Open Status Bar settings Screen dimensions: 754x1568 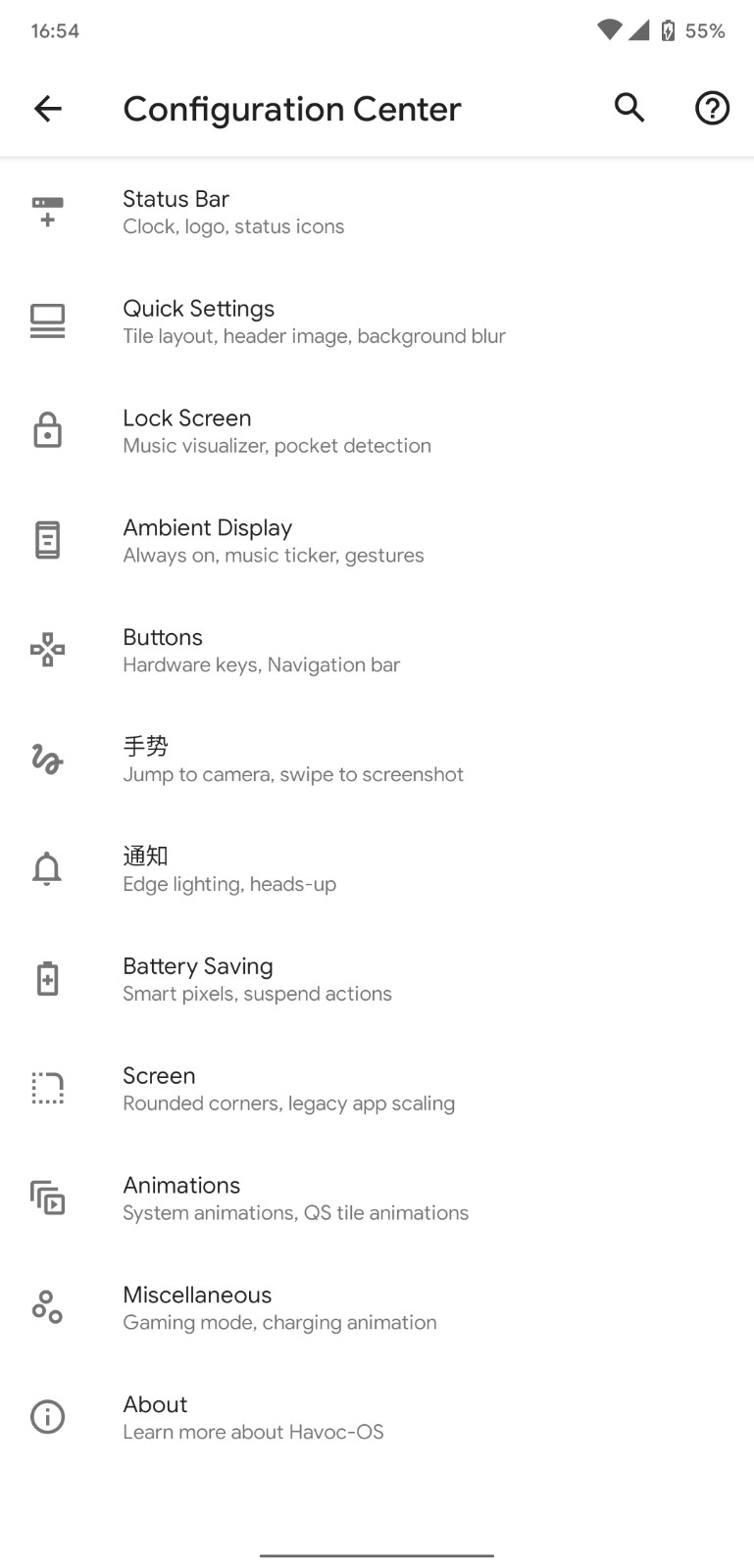click(x=377, y=212)
